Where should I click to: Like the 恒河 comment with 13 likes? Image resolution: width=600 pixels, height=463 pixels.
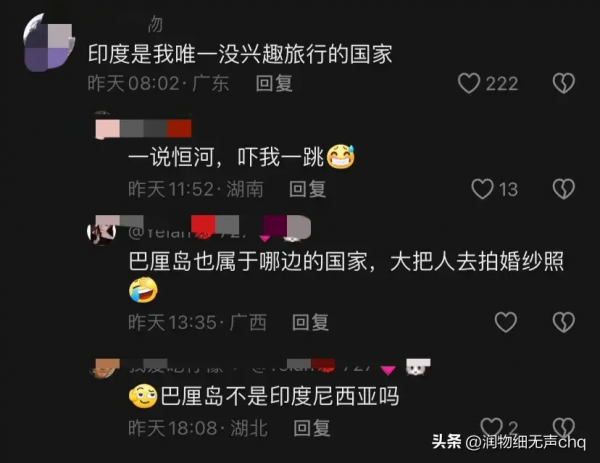coord(482,188)
